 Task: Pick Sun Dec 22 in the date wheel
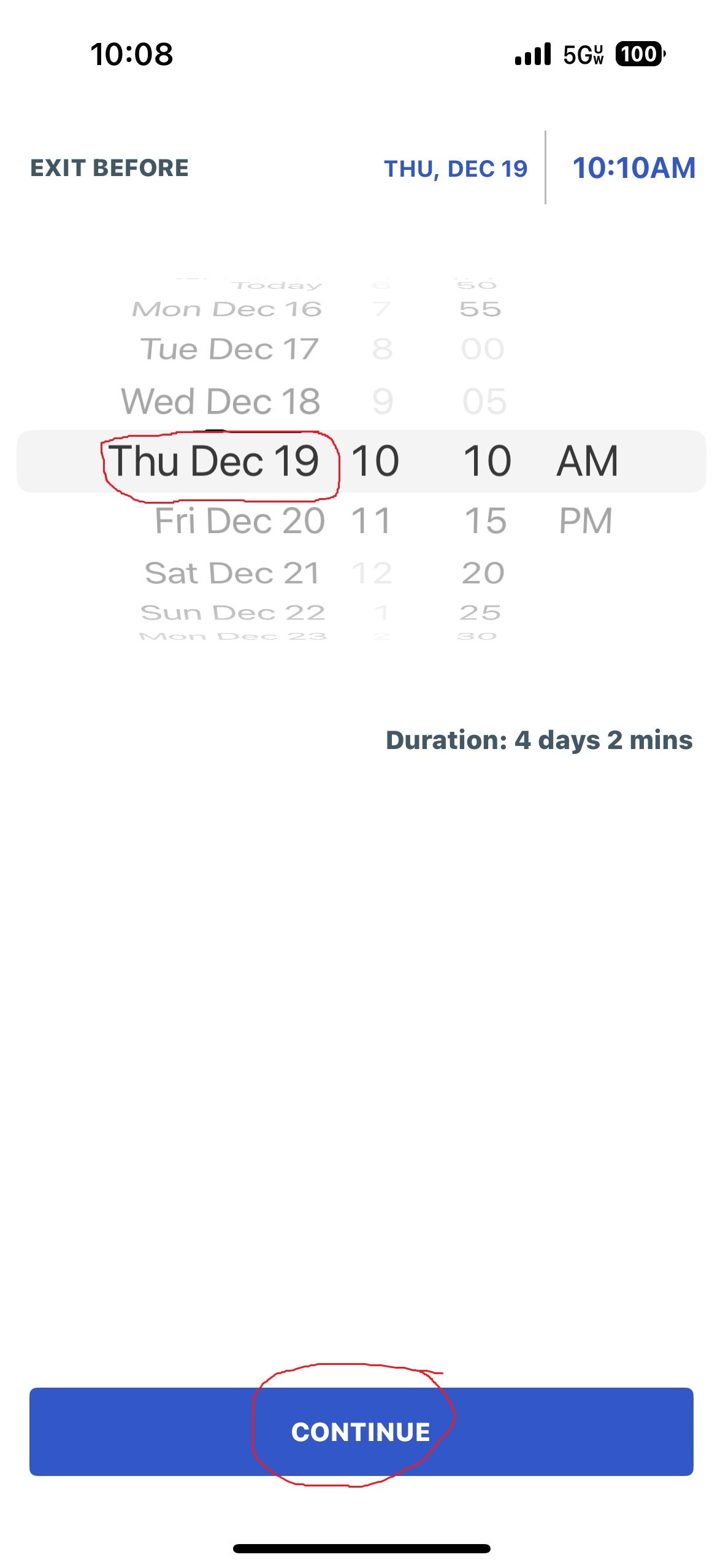coord(233,612)
